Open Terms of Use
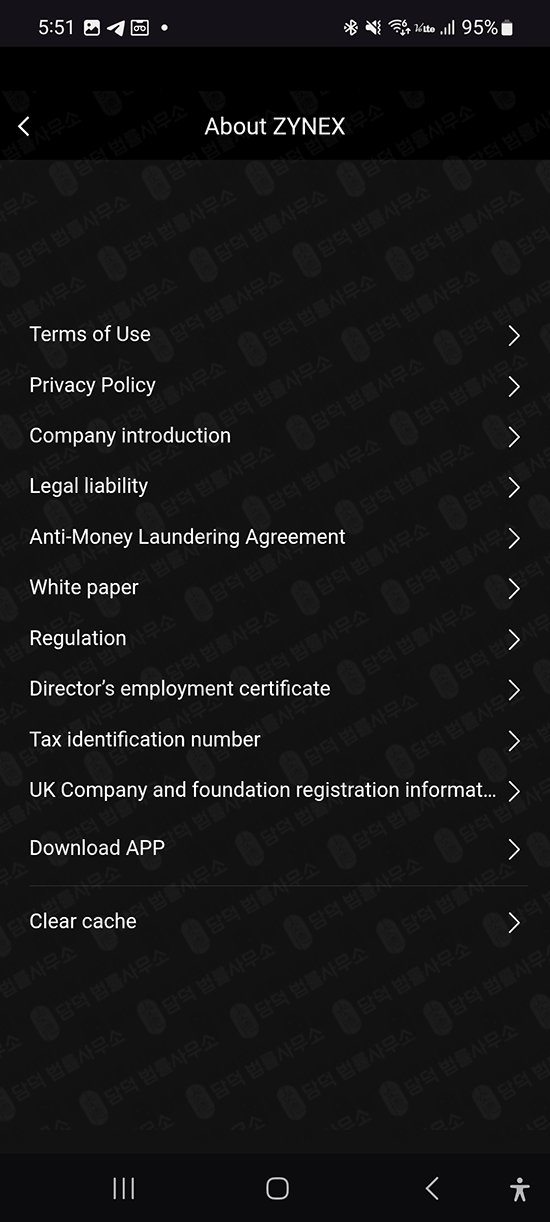This screenshot has height=1222, width=550. click(x=275, y=335)
